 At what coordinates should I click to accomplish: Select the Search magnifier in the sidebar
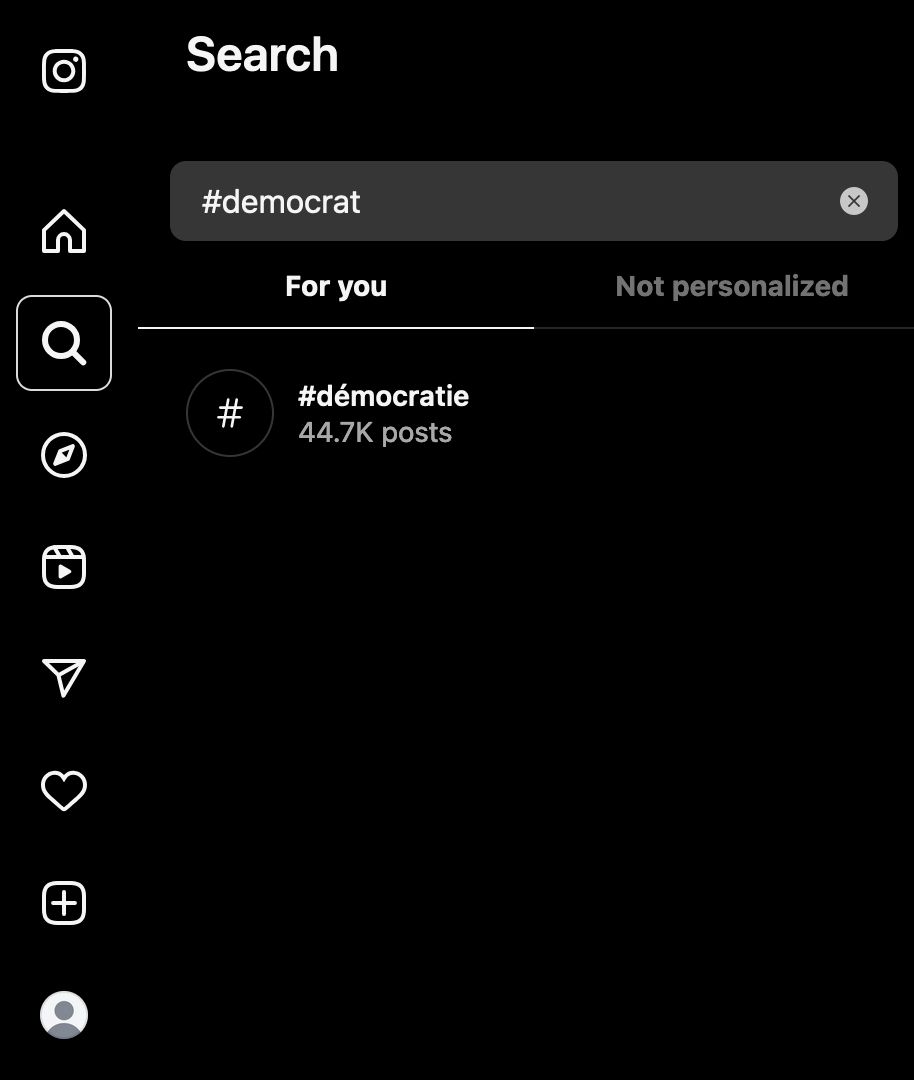coord(64,343)
